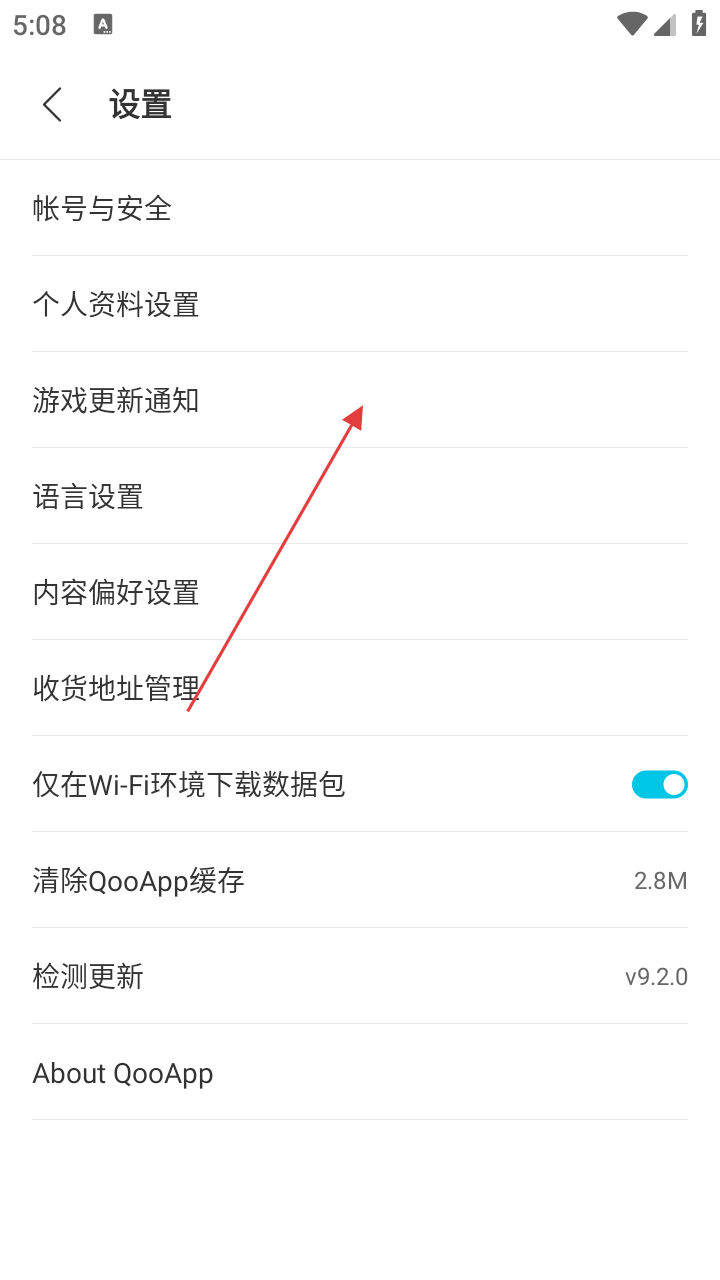
Task: Toggle 仅在Wi-Fi环境下载数据包 switch off
Action: pos(659,784)
